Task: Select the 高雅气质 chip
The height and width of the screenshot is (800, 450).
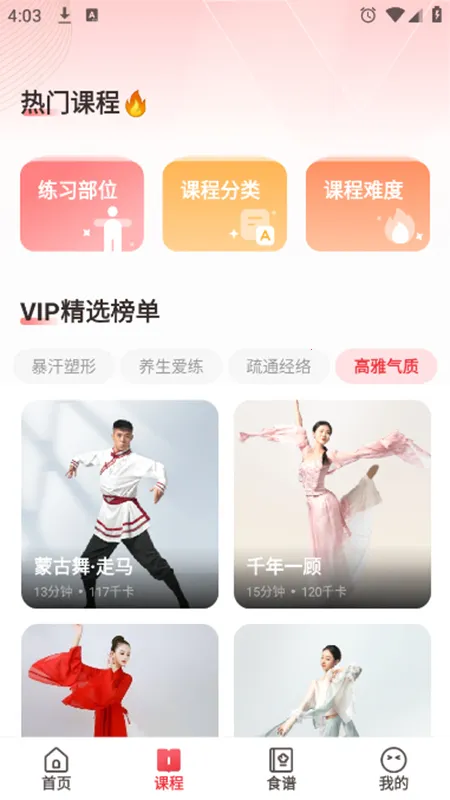Action: 386,366
